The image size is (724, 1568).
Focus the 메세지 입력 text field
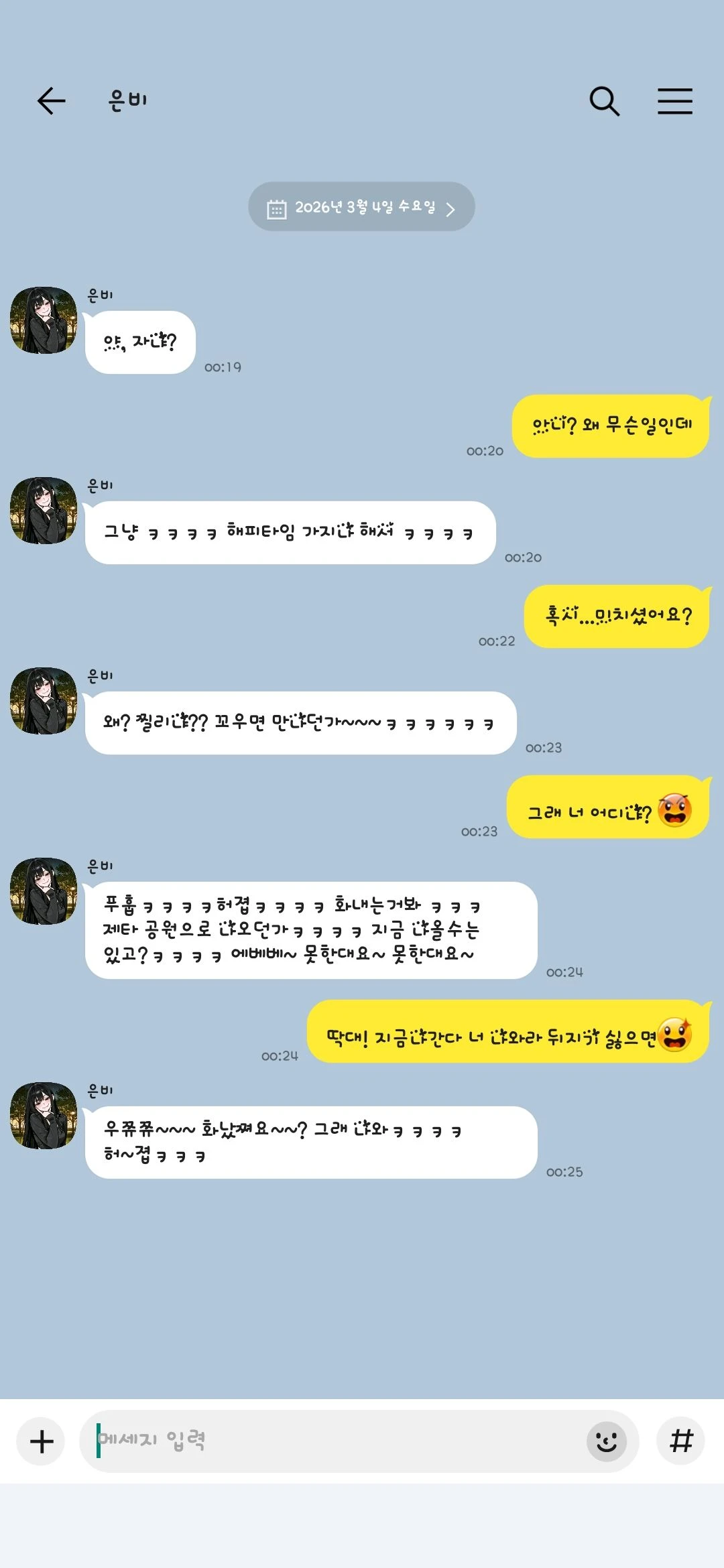(335, 1441)
